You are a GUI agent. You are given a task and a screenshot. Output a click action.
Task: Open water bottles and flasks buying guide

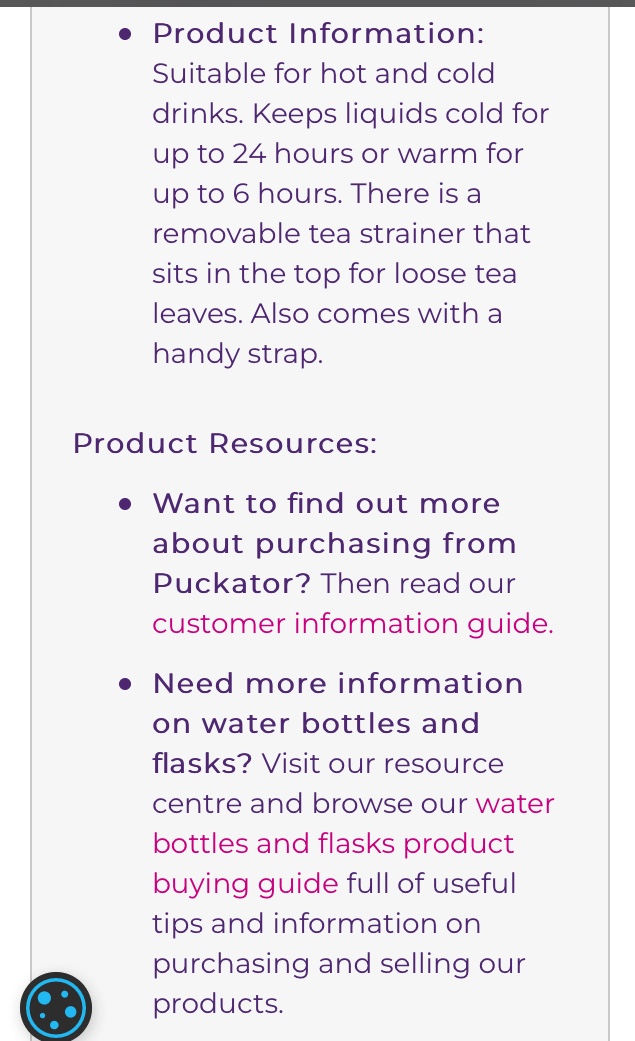(x=333, y=844)
